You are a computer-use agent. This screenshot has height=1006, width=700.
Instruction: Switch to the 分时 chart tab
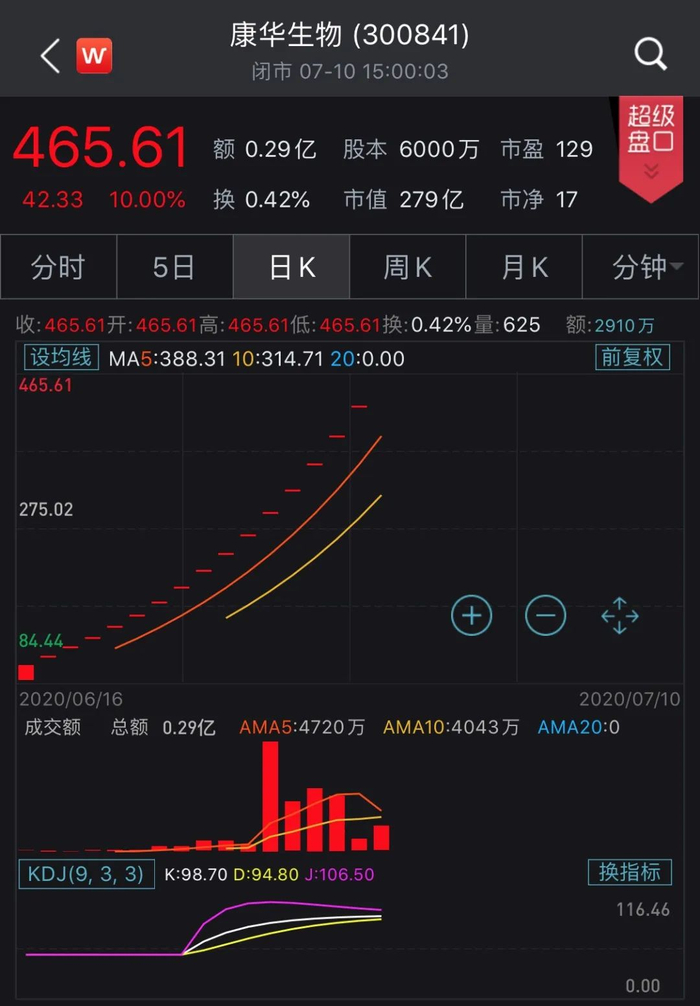[x=58, y=268]
